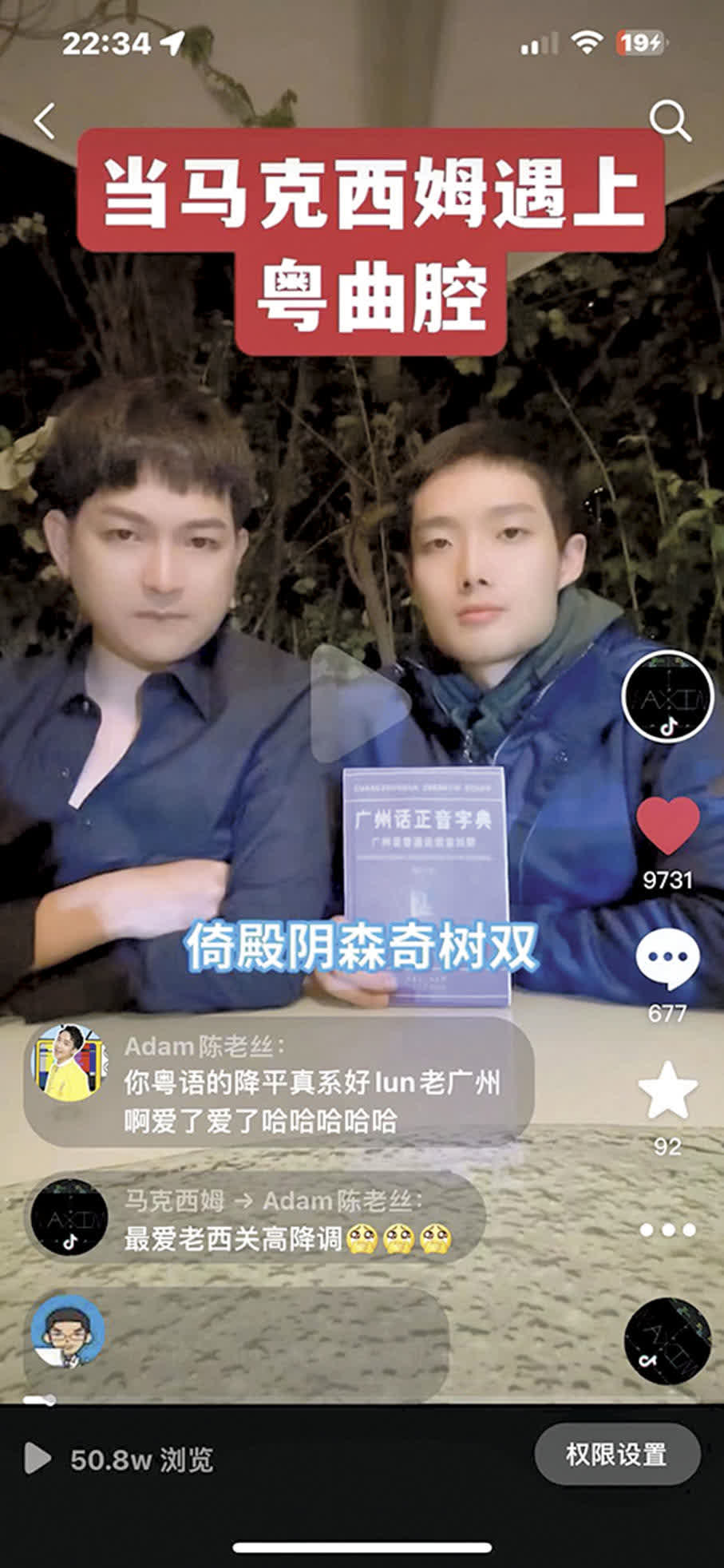Open the spinning music disc
The width and height of the screenshot is (724, 1568).
[x=667, y=1341]
